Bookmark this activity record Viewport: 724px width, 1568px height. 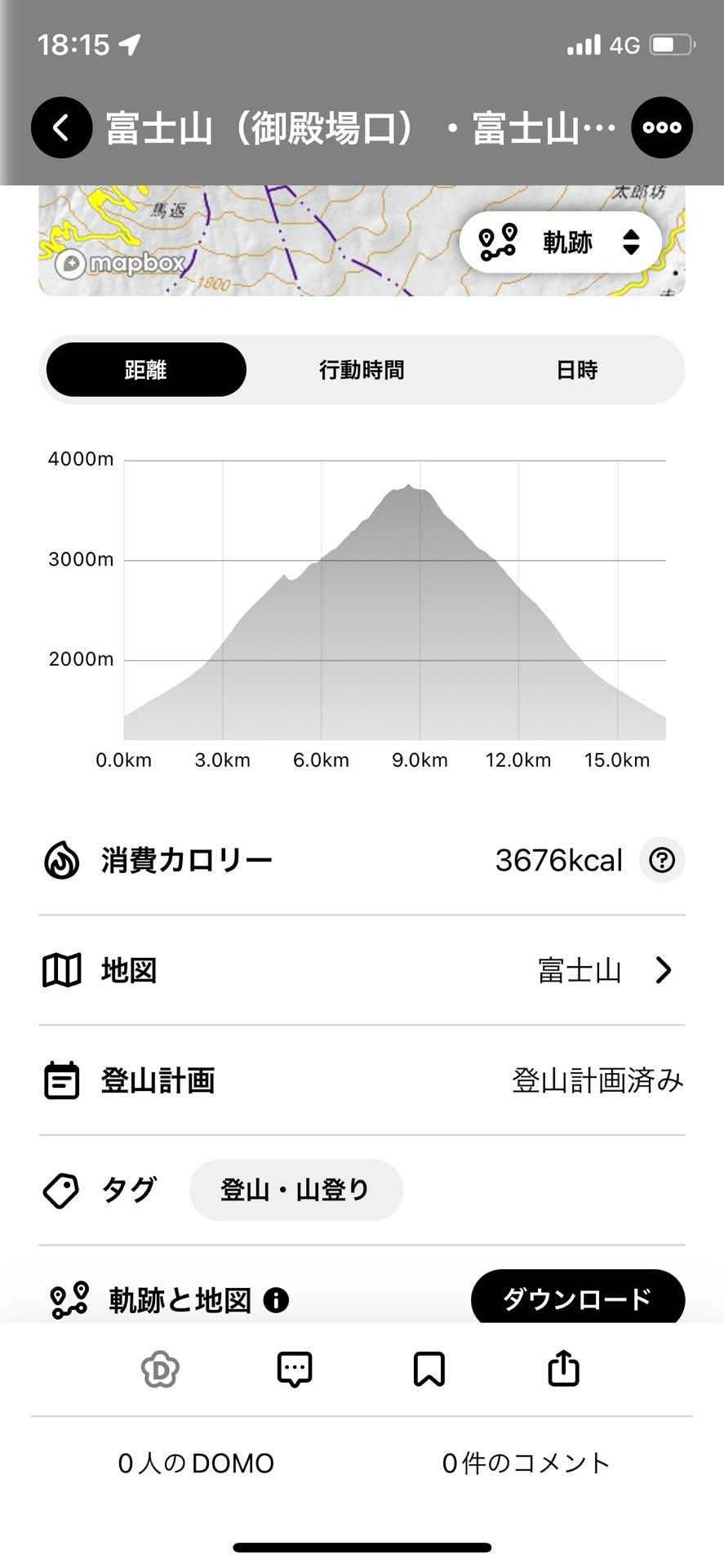[429, 1370]
